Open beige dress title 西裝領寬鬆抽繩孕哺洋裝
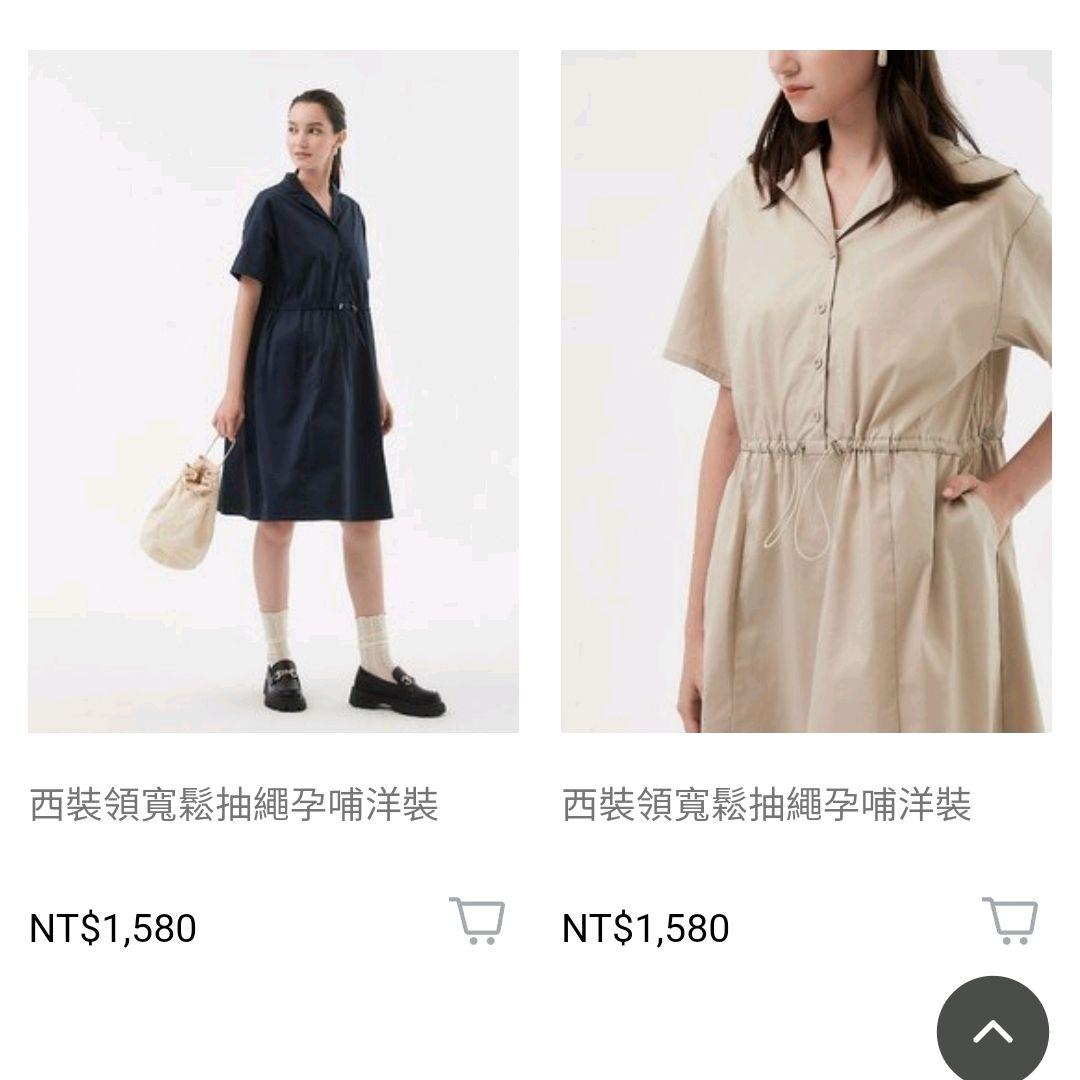This screenshot has width=1080, height=1080. click(767, 805)
